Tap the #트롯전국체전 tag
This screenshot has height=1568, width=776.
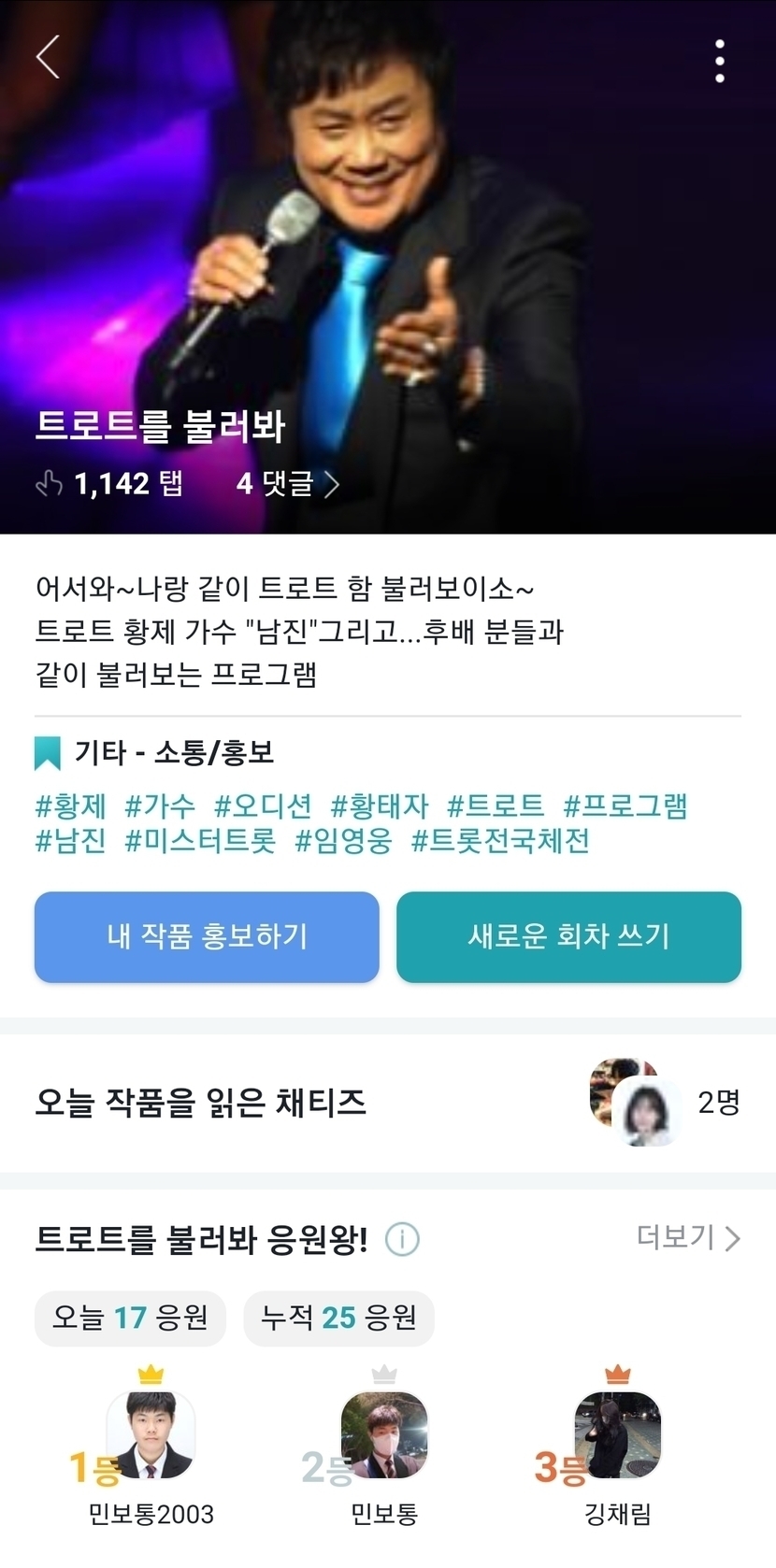pyautogui.click(x=500, y=841)
